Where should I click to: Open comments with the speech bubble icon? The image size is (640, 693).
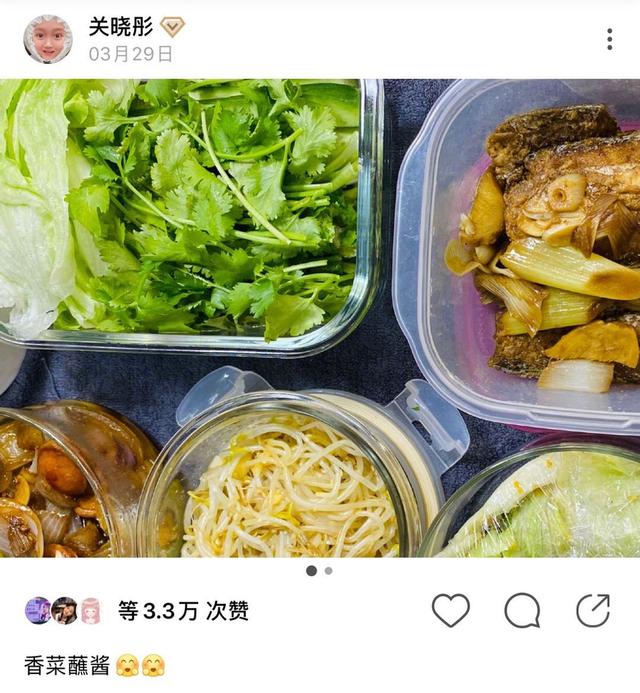522,610
